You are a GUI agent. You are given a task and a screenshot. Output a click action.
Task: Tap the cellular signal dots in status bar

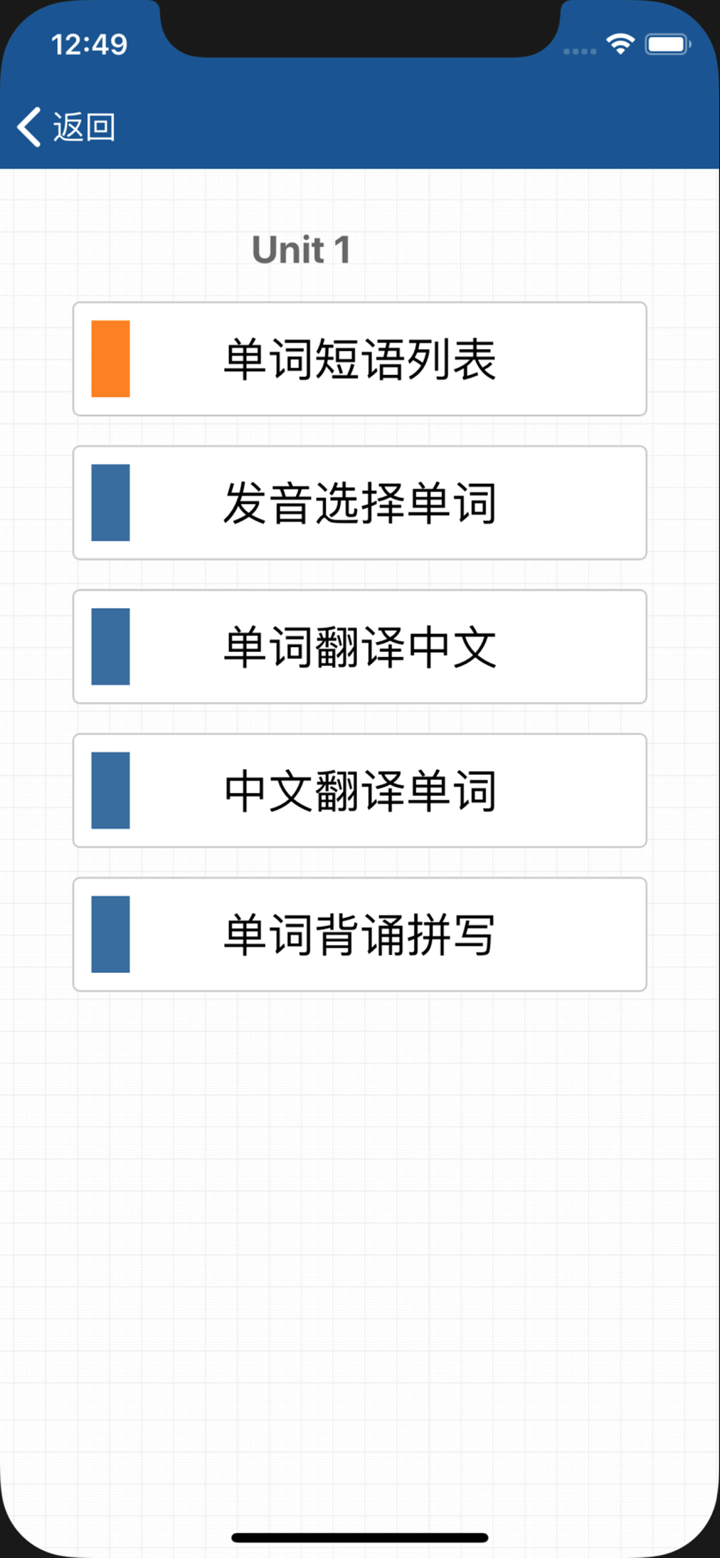tap(580, 50)
